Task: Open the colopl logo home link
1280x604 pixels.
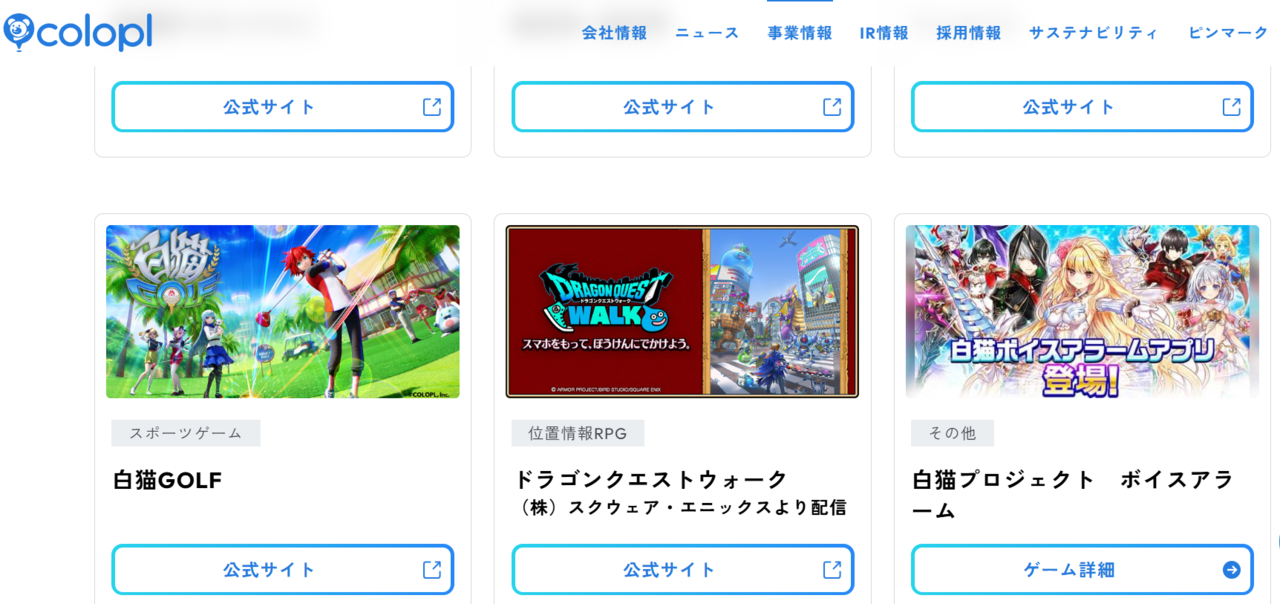Action: pyautogui.click(x=78, y=32)
